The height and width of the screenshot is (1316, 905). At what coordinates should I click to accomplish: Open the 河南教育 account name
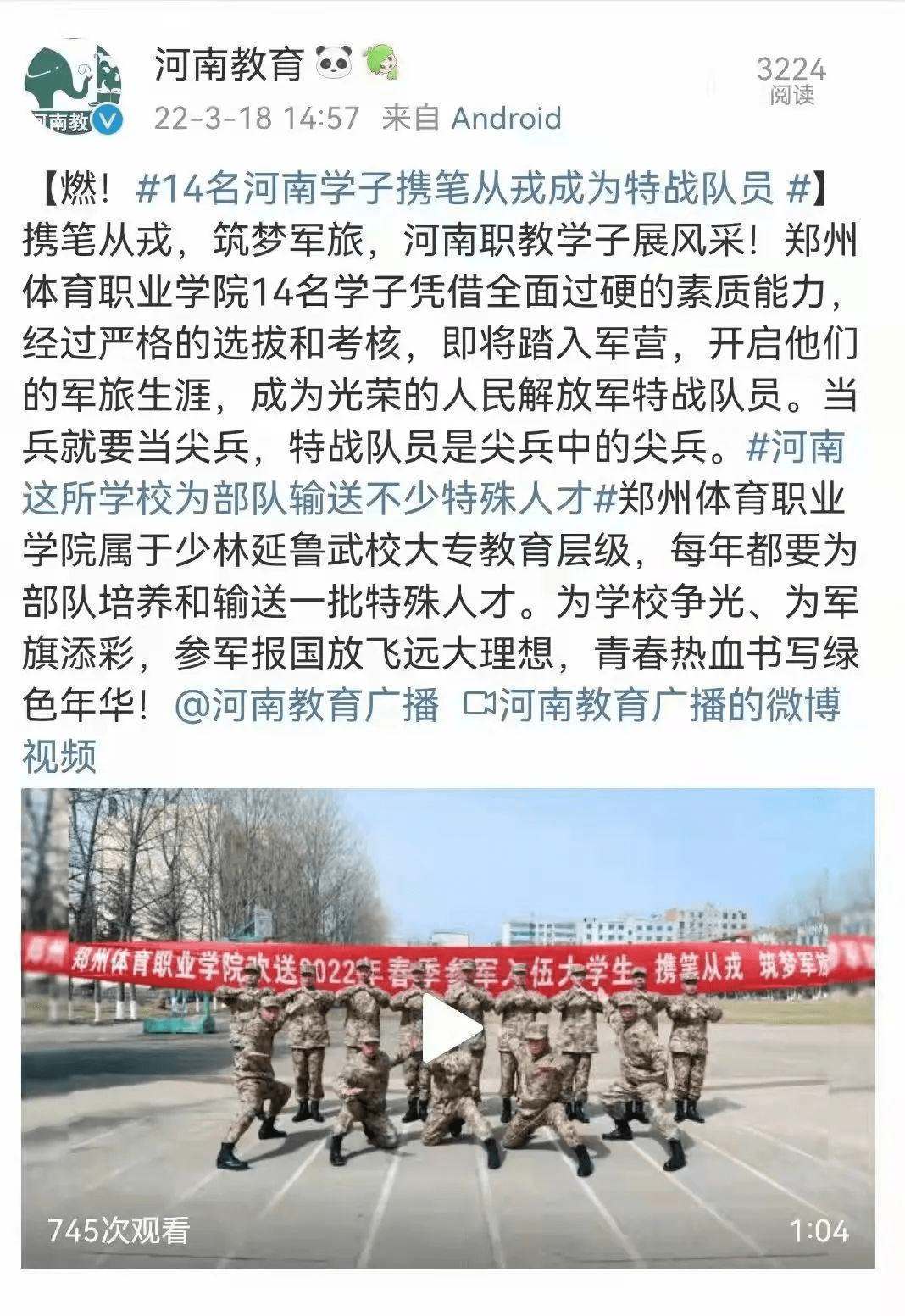coord(229,64)
